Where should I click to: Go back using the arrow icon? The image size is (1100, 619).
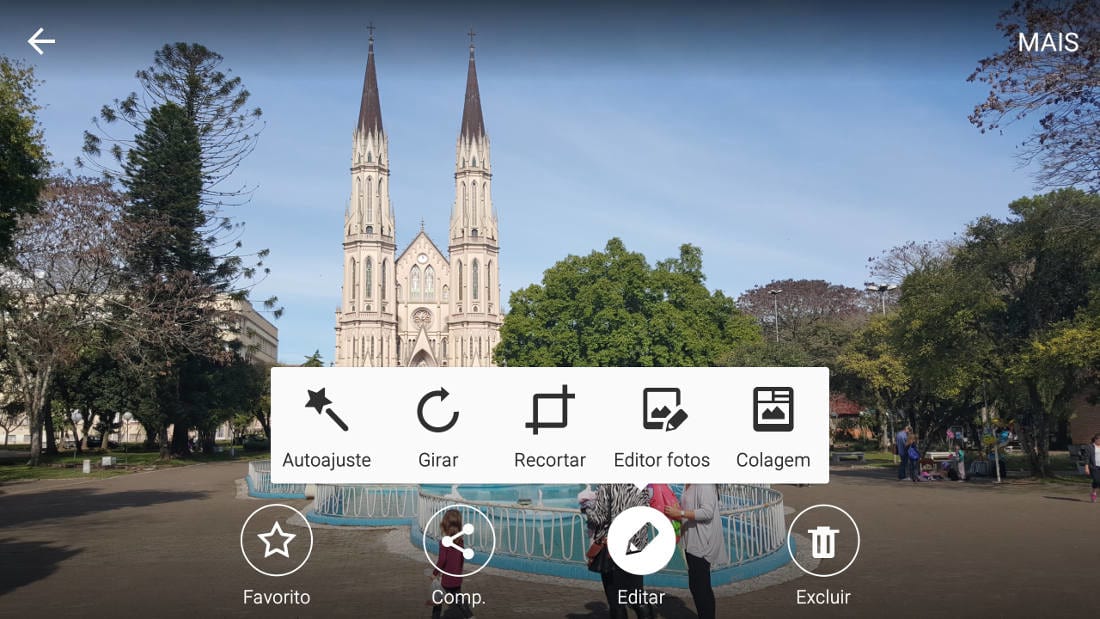pos(41,41)
